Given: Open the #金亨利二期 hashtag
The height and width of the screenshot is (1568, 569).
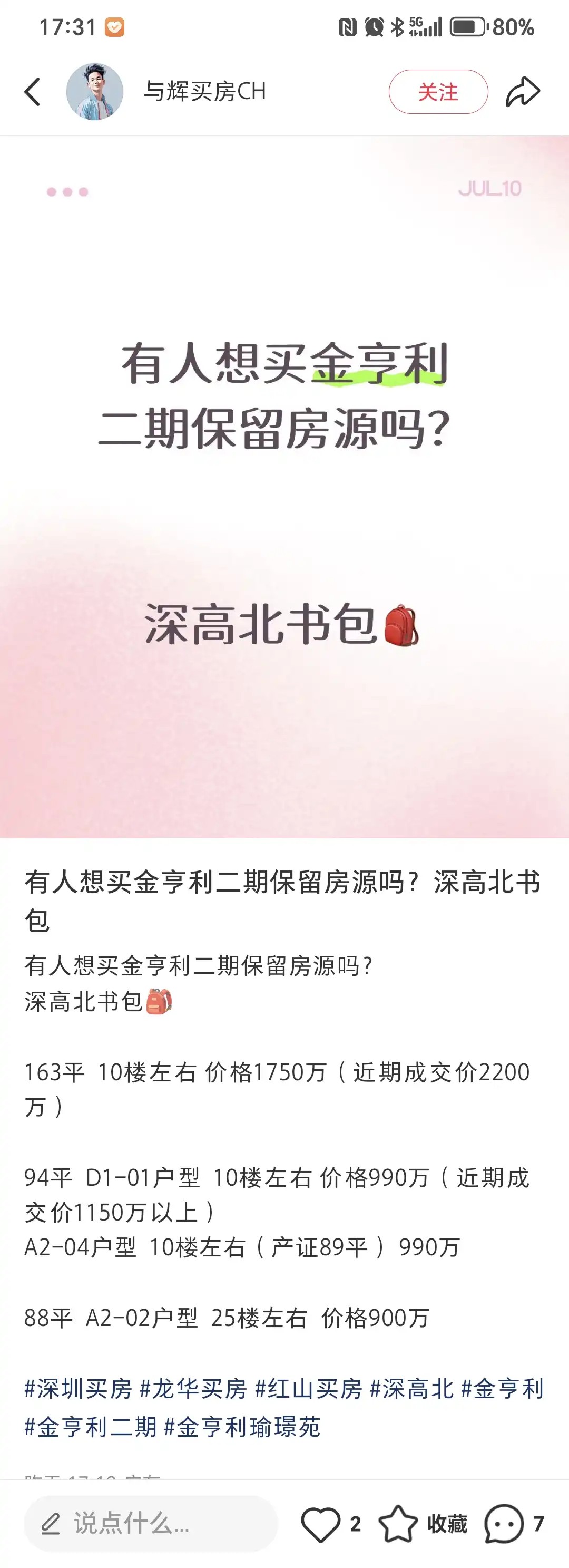Looking at the screenshot, I should (x=91, y=1427).
